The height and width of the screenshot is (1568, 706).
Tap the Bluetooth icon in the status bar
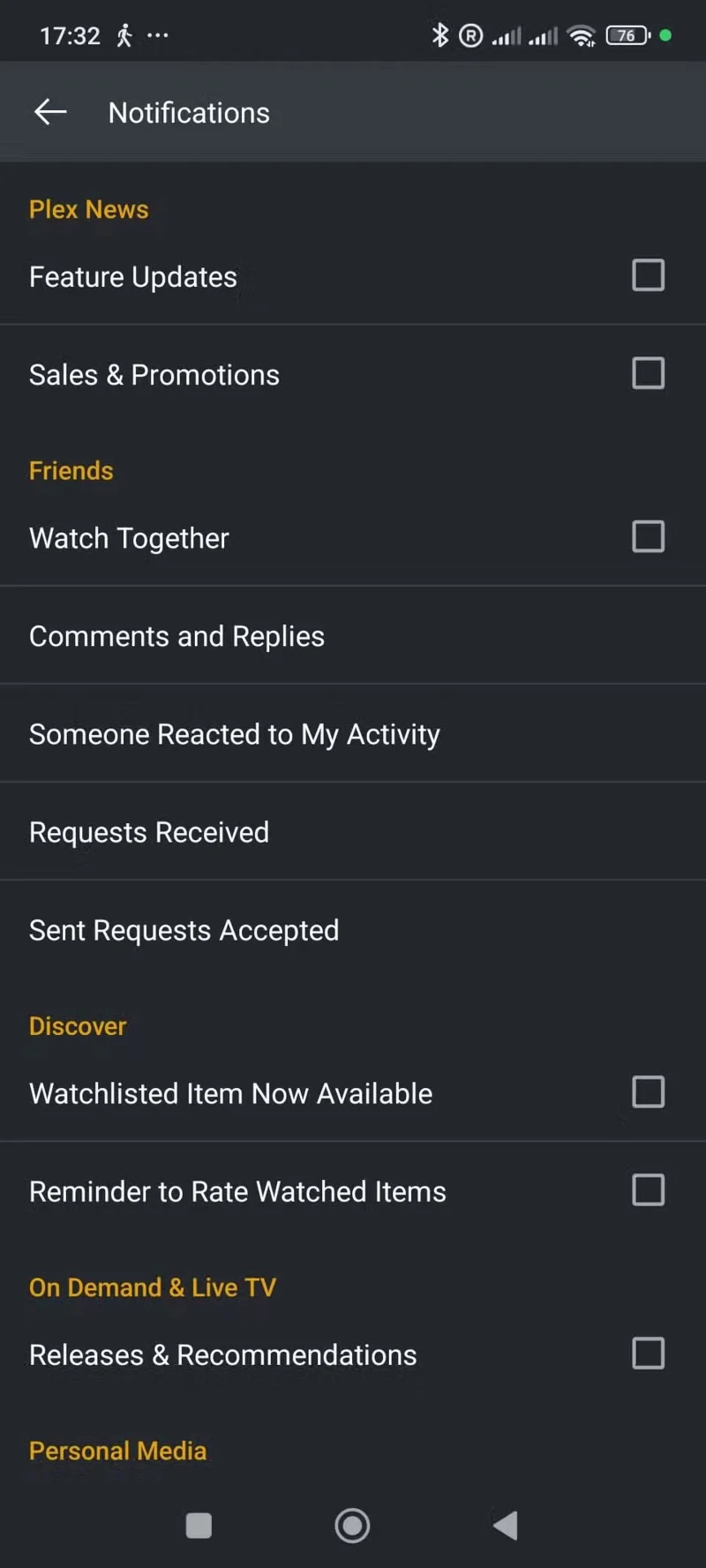pyautogui.click(x=439, y=35)
